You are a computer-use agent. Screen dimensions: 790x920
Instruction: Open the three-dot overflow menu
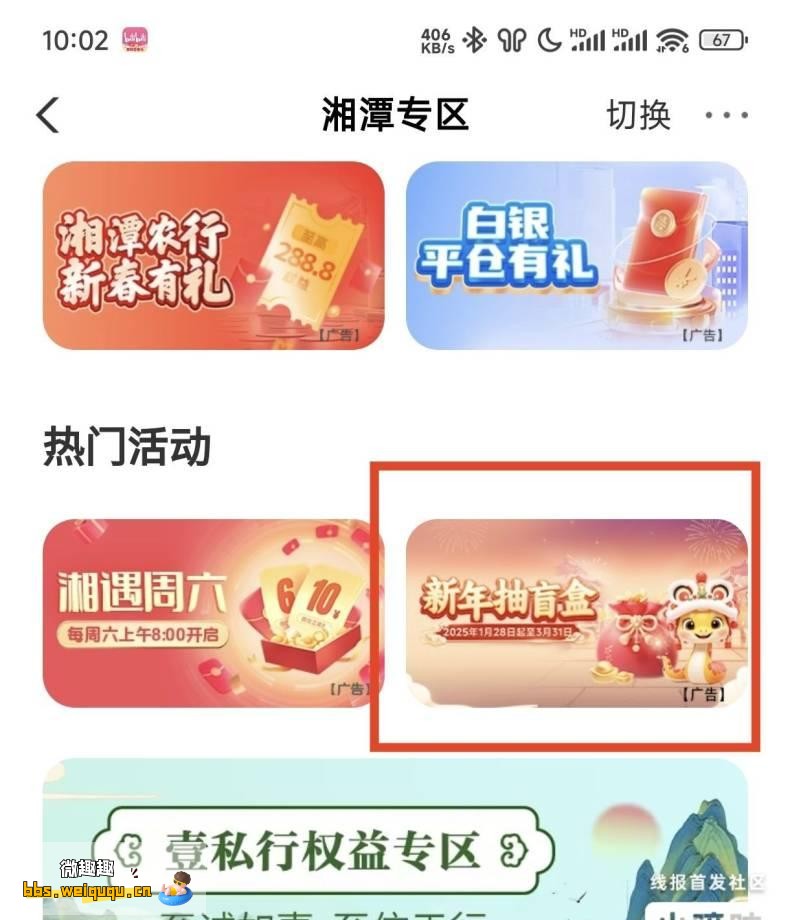[726, 115]
